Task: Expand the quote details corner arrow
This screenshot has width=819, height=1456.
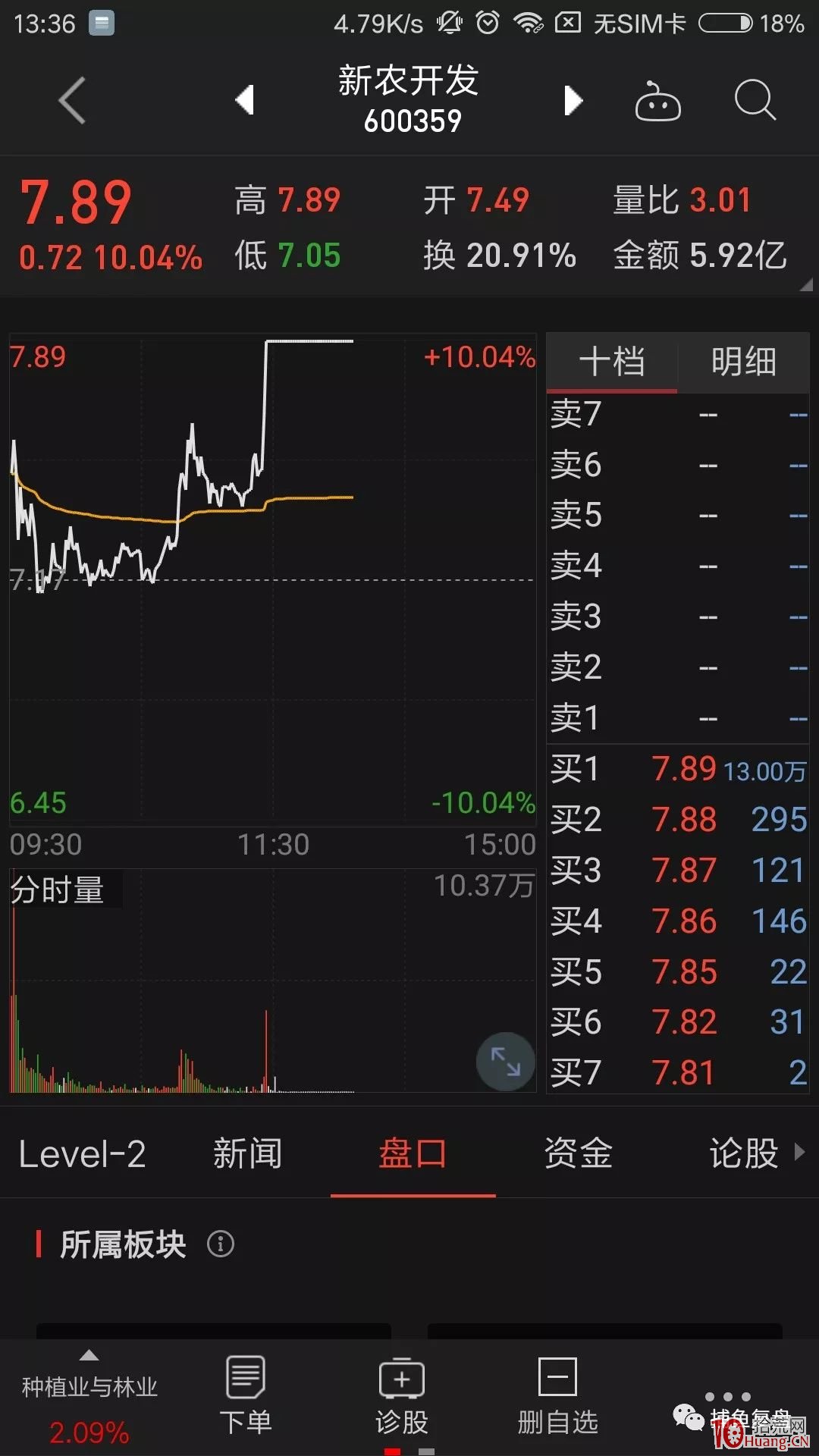Action: click(806, 285)
